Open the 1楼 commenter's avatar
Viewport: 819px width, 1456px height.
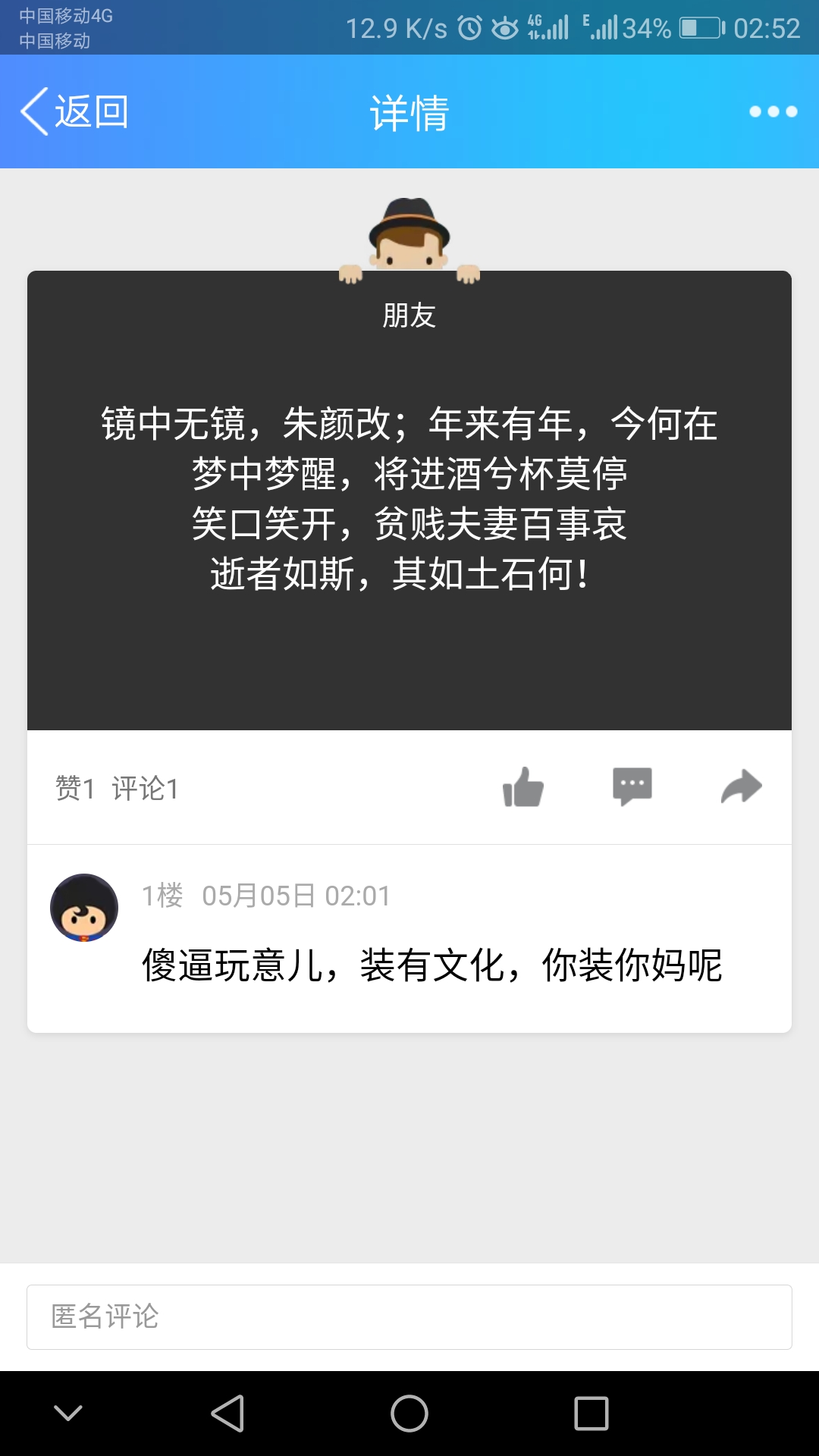84,908
